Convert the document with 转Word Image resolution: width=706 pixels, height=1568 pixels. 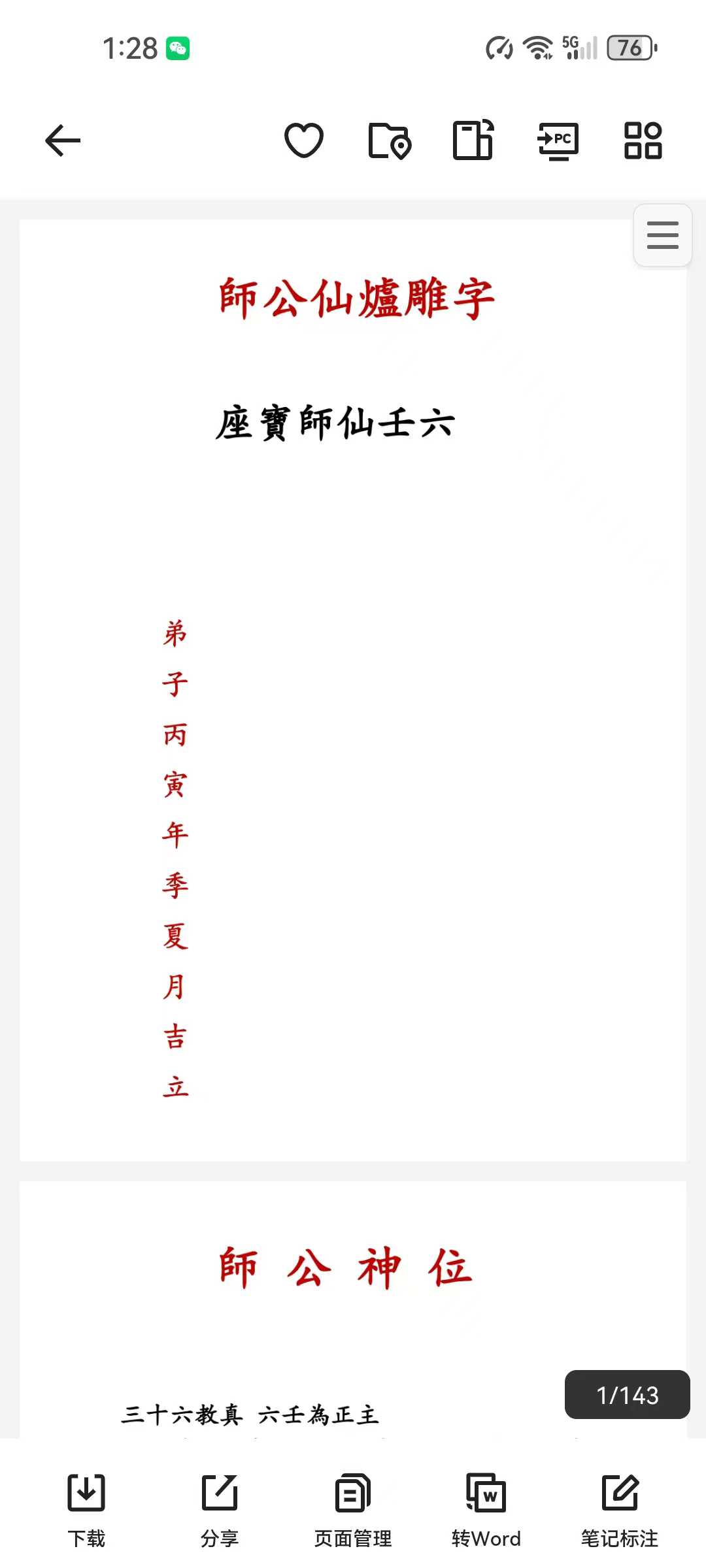coord(486,1509)
